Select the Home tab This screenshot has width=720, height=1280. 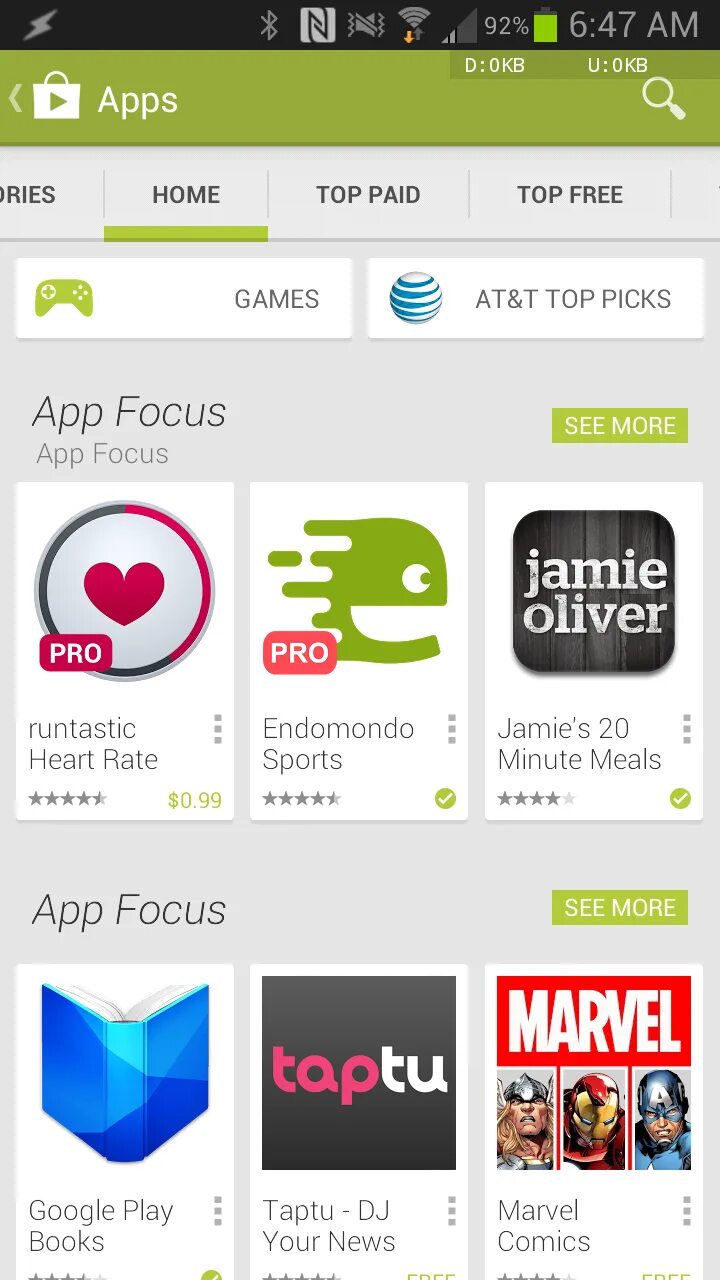186,195
